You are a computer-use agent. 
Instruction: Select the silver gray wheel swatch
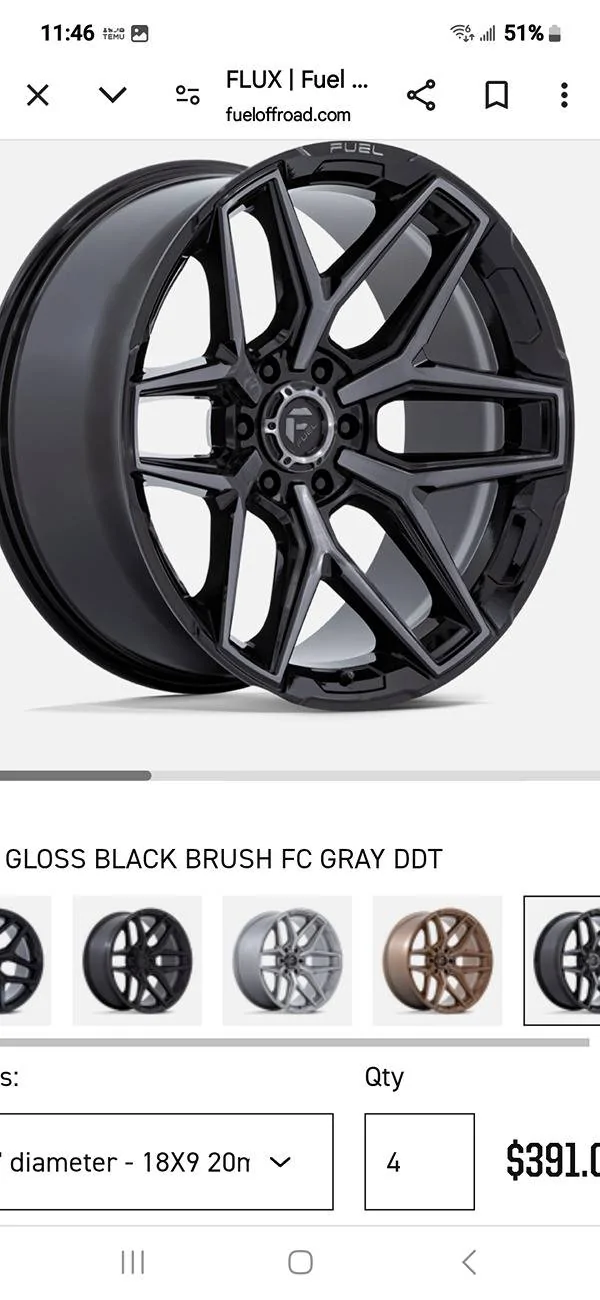point(287,960)
